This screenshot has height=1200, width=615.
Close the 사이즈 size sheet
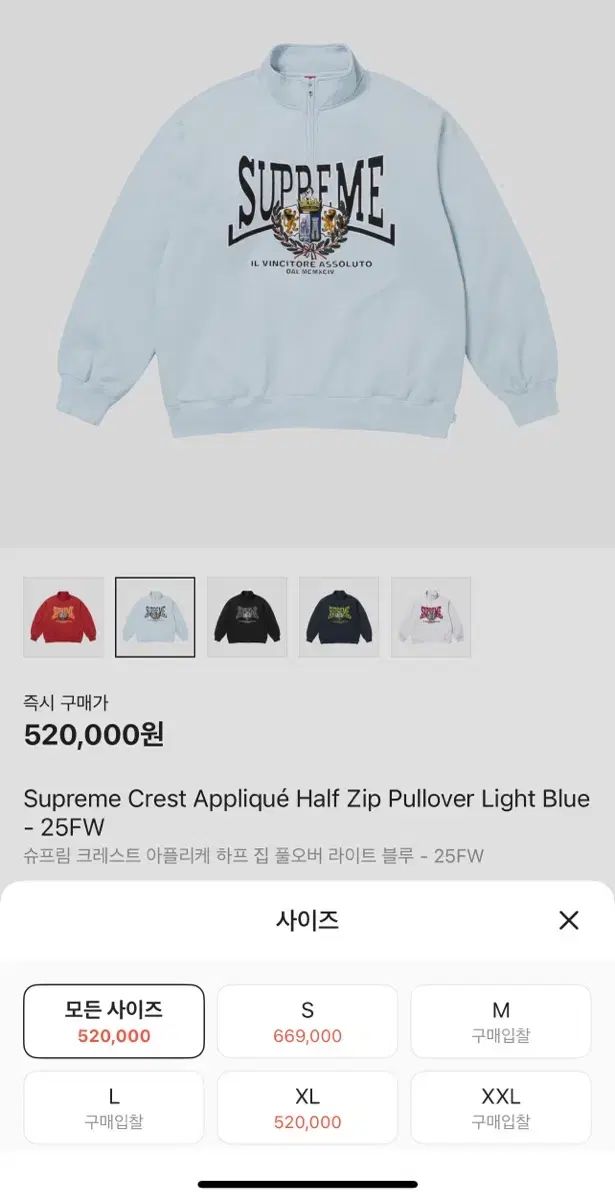tap(568, 921)
